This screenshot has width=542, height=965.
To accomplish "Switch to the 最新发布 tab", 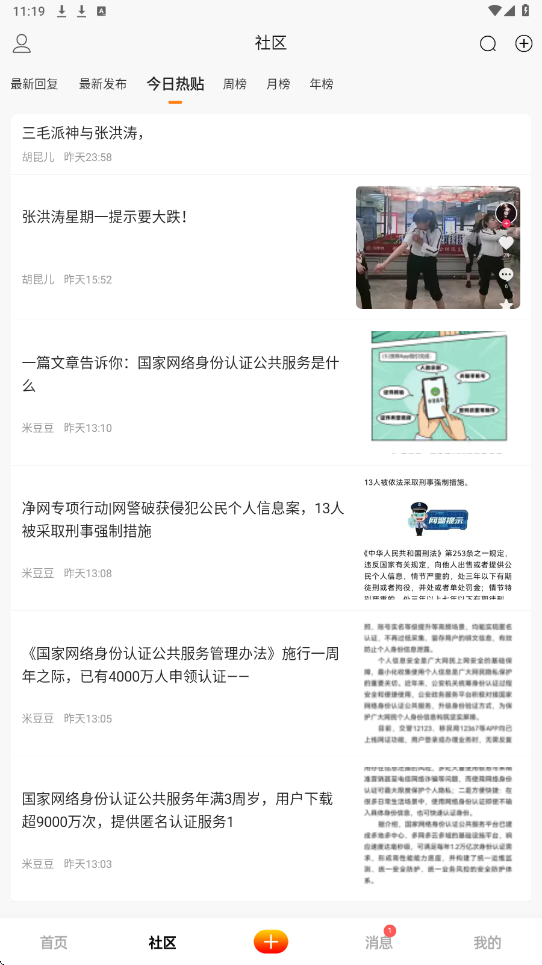I will (x=103, y=84).
